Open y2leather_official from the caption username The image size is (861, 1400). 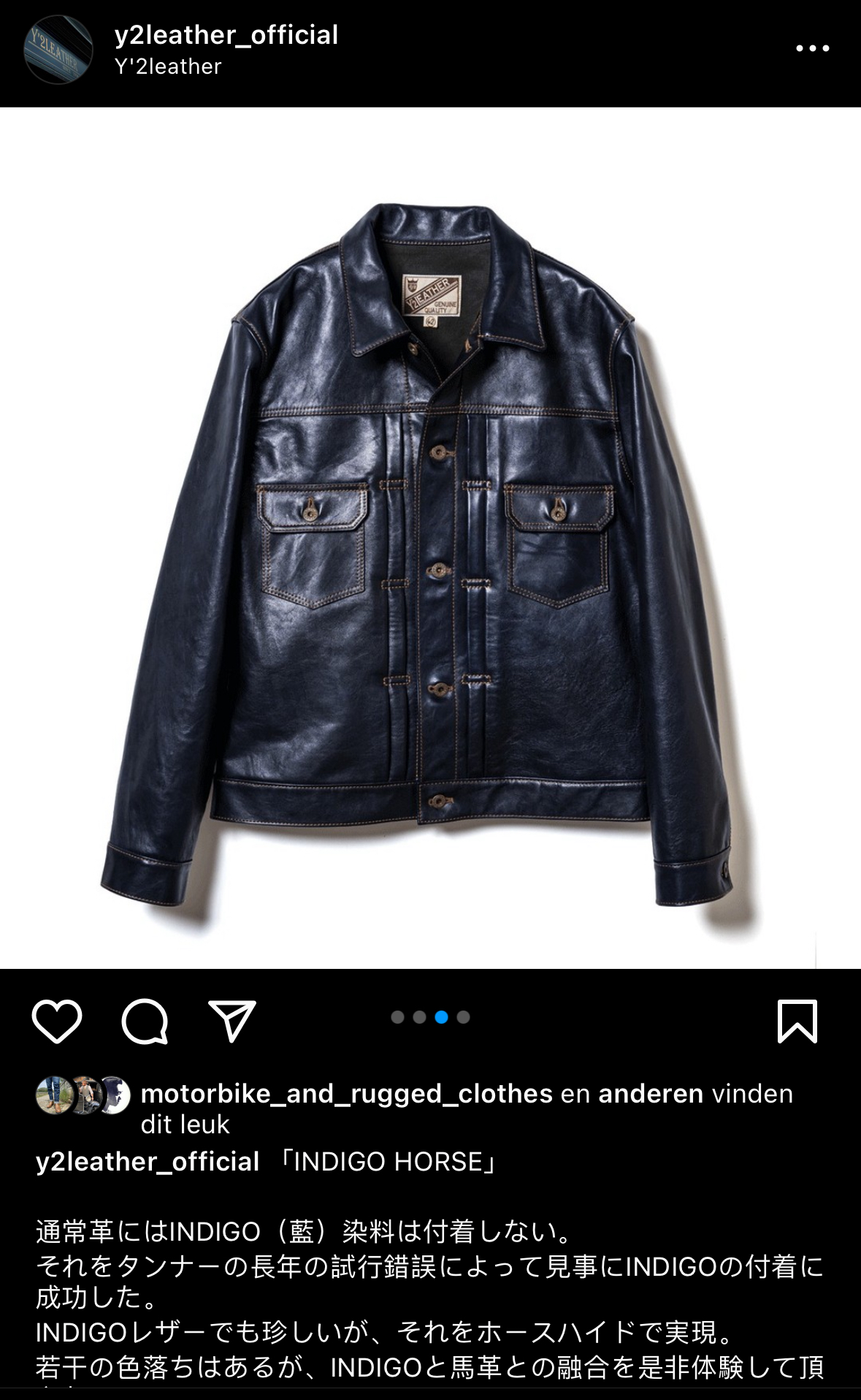[x=148, y=1161]
